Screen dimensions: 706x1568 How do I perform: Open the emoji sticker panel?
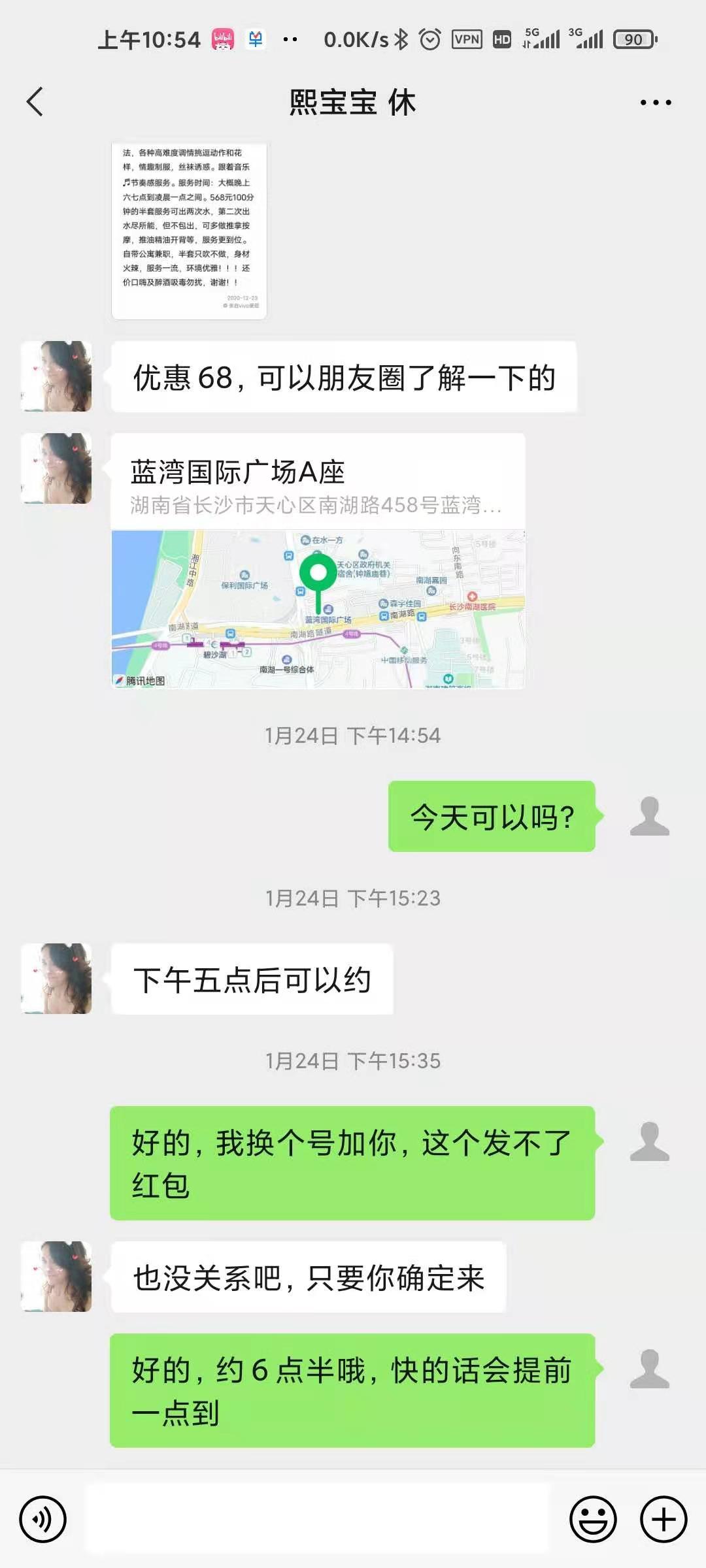(593, 1519)
